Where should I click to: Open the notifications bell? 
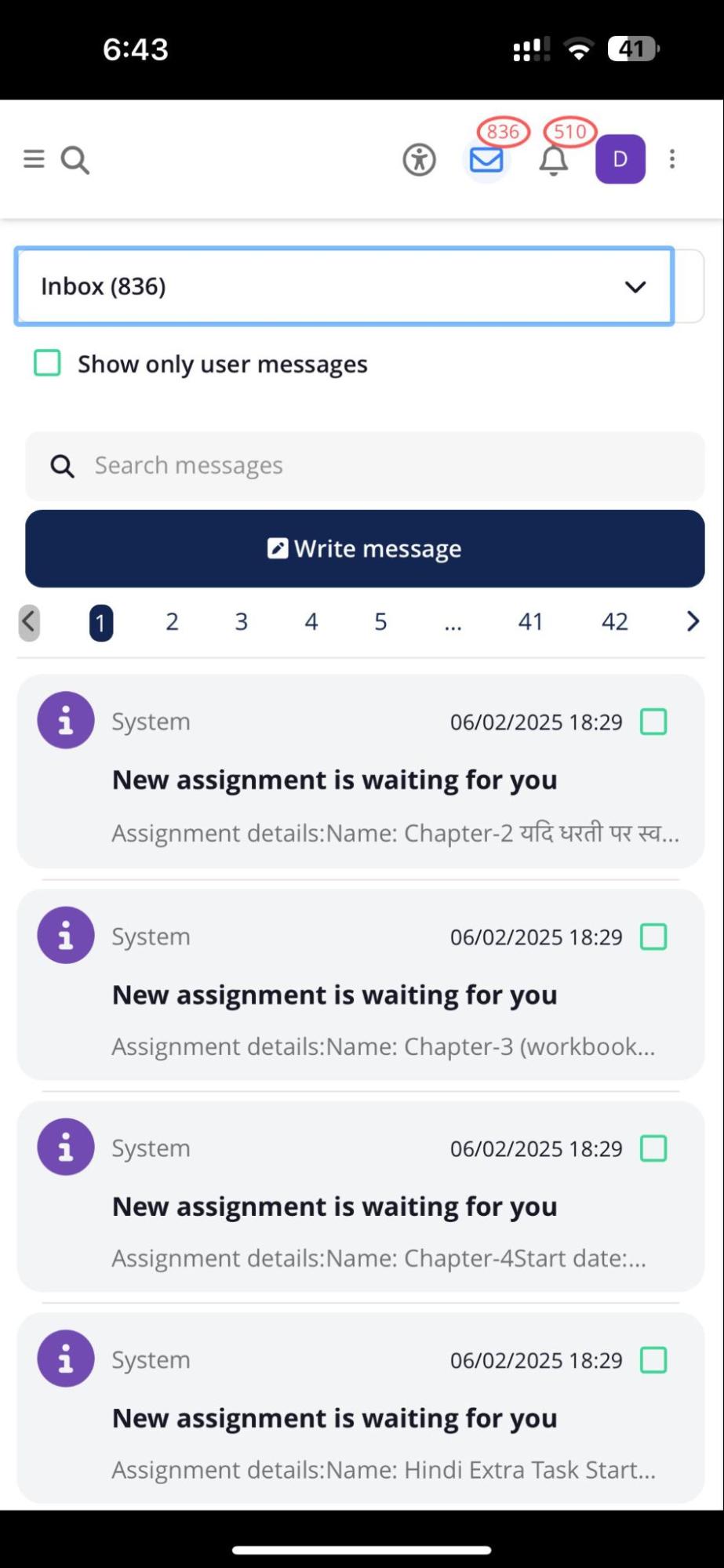(x=554, y=160)
